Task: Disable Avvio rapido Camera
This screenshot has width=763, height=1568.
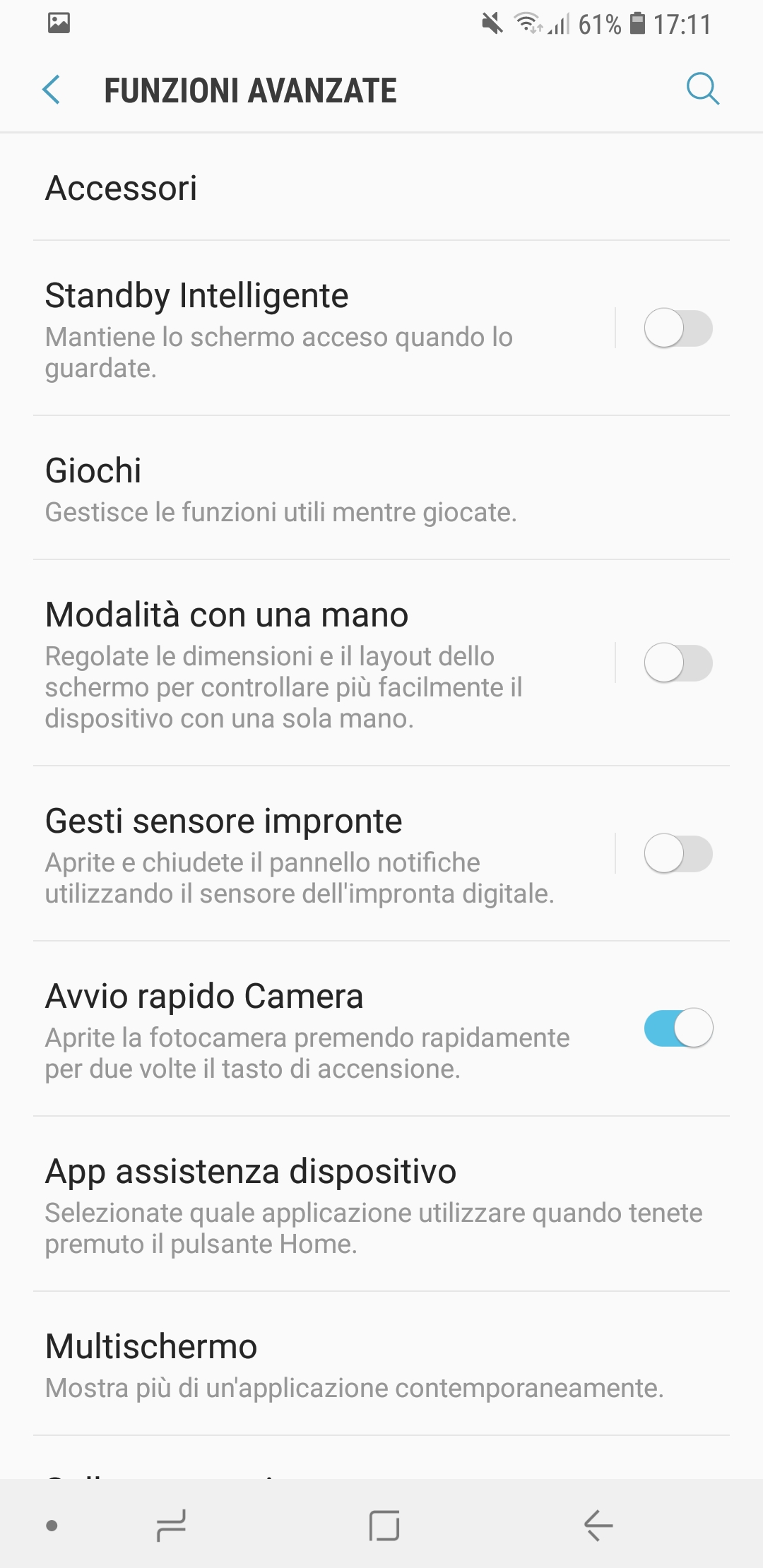Action: pyautogui.click(x=678, y=1028)
